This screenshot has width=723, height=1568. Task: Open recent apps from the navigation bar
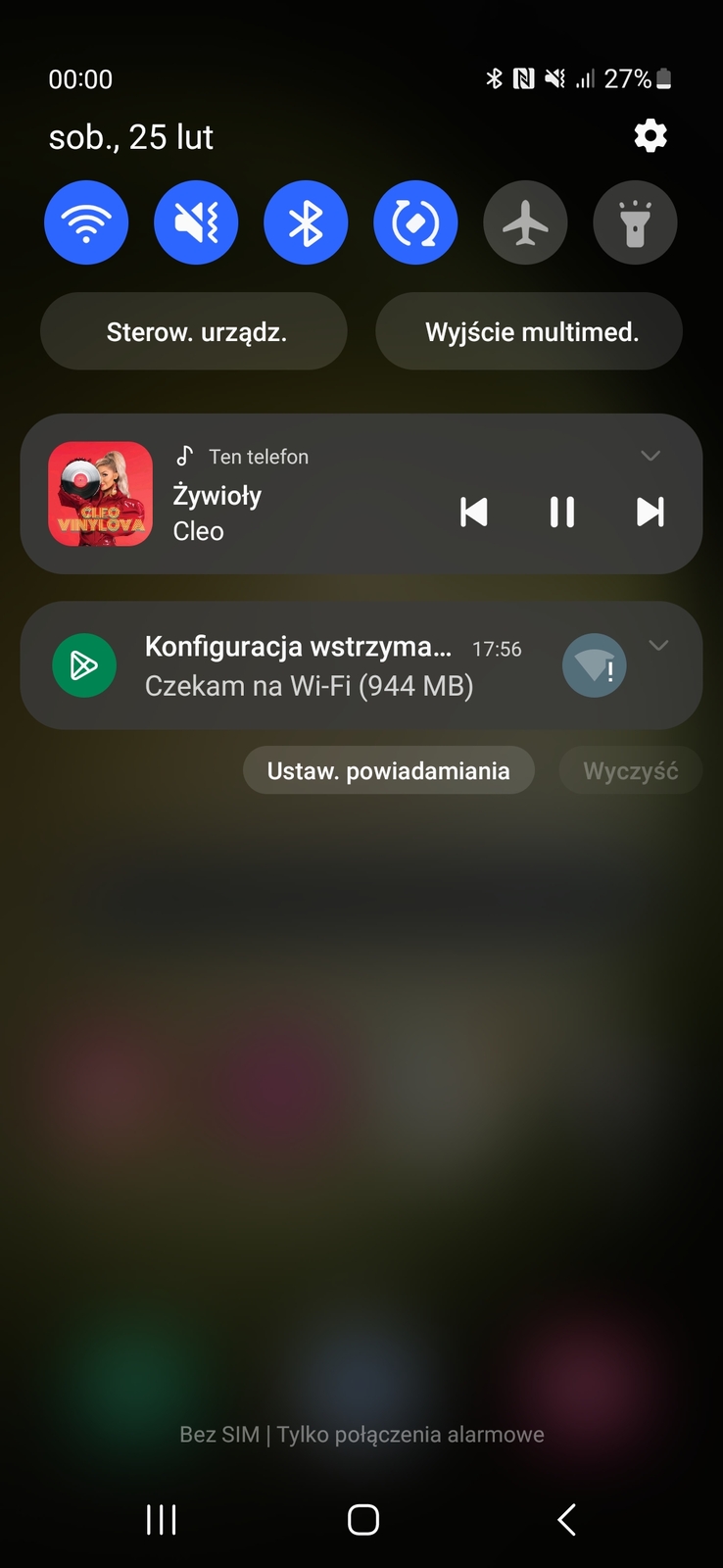[161, 1519]
